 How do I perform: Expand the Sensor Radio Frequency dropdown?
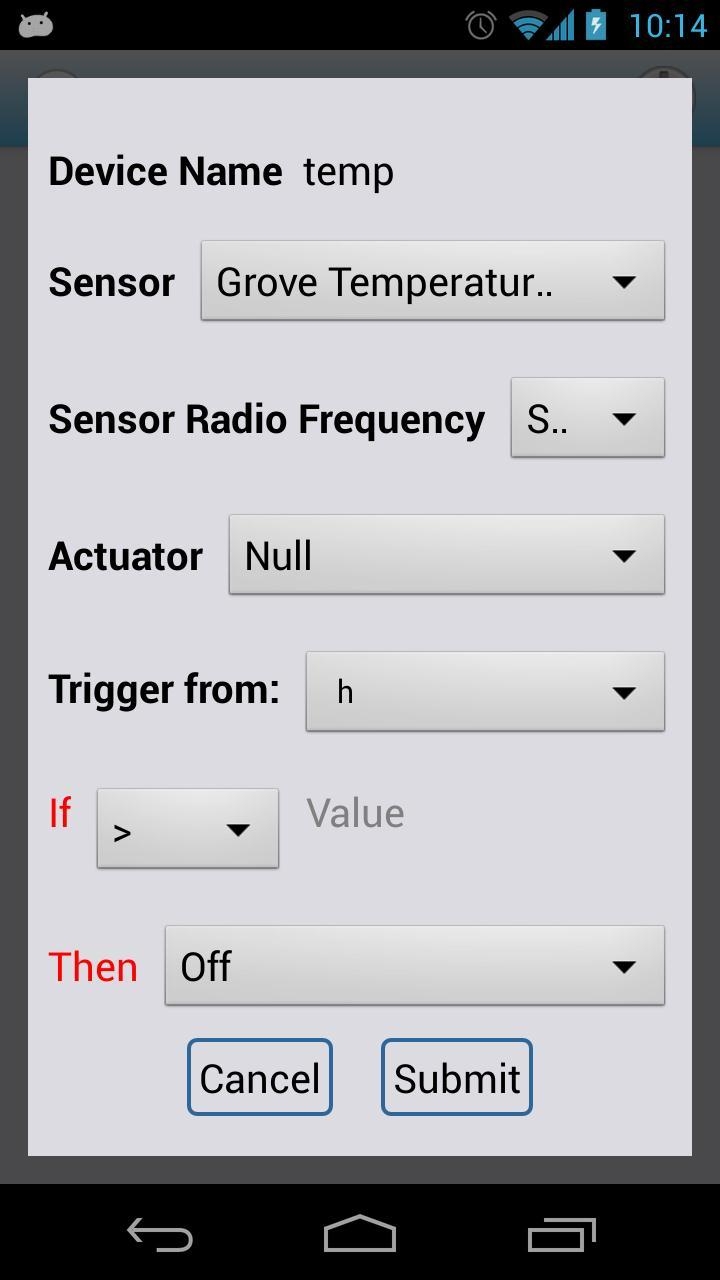click(x=587, y=418)
